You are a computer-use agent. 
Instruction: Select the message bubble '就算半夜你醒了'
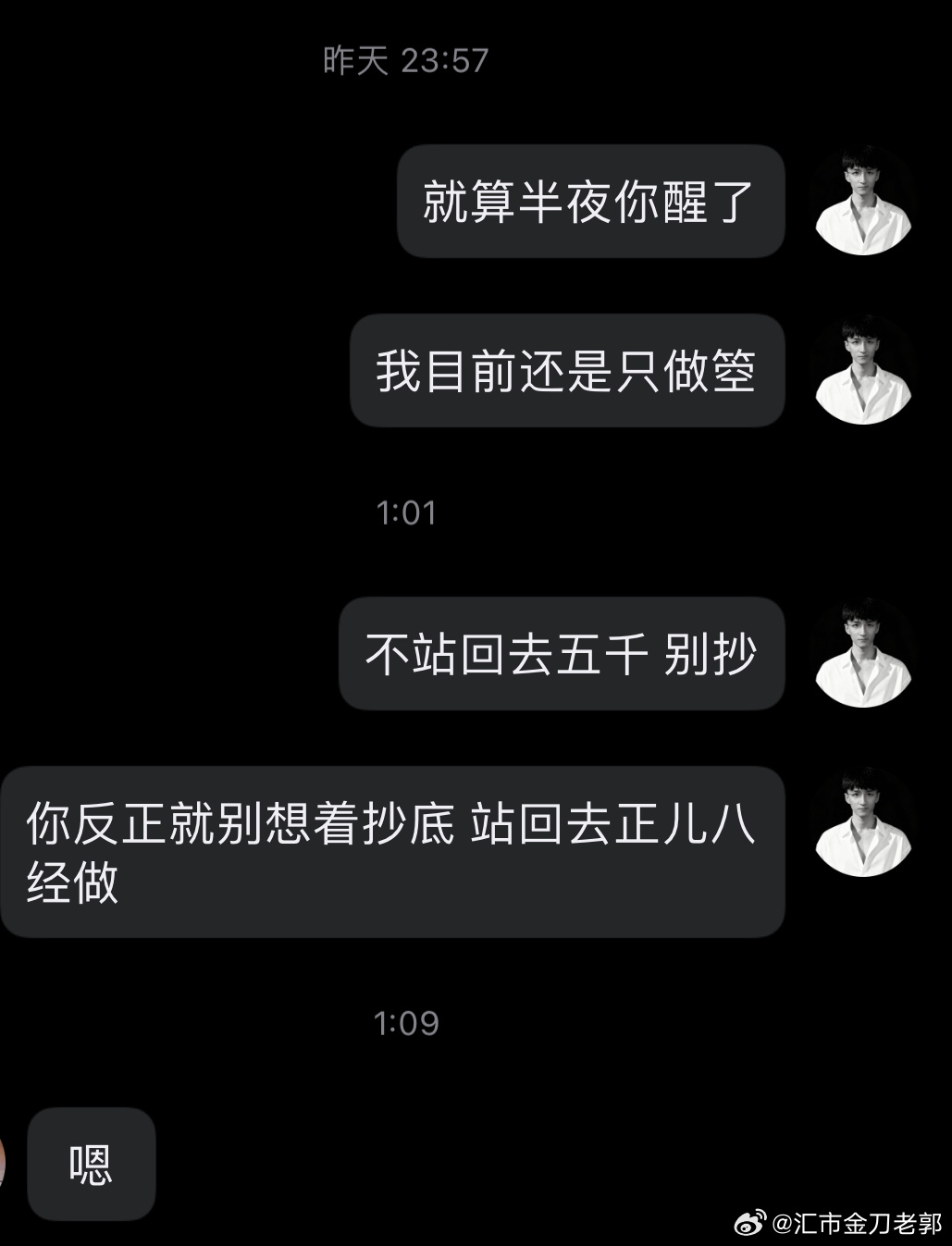(x=590, y=202)
